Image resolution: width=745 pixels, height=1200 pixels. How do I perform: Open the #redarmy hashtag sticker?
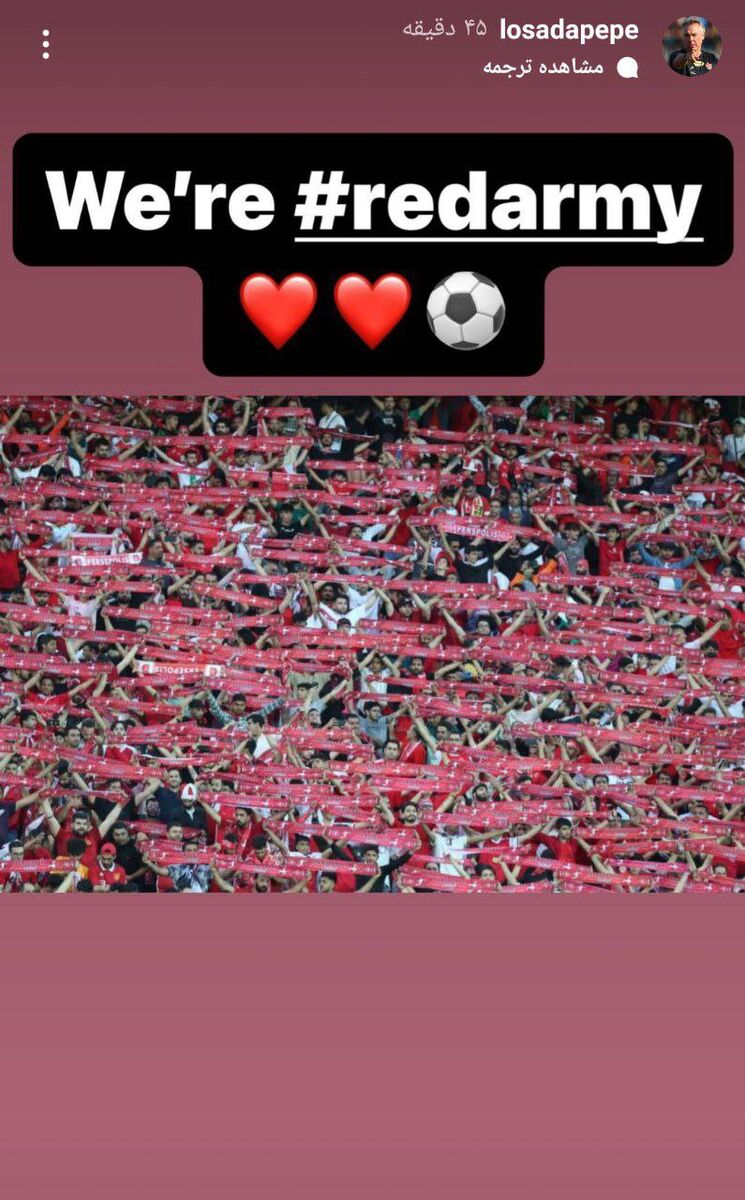click(498, 203)
